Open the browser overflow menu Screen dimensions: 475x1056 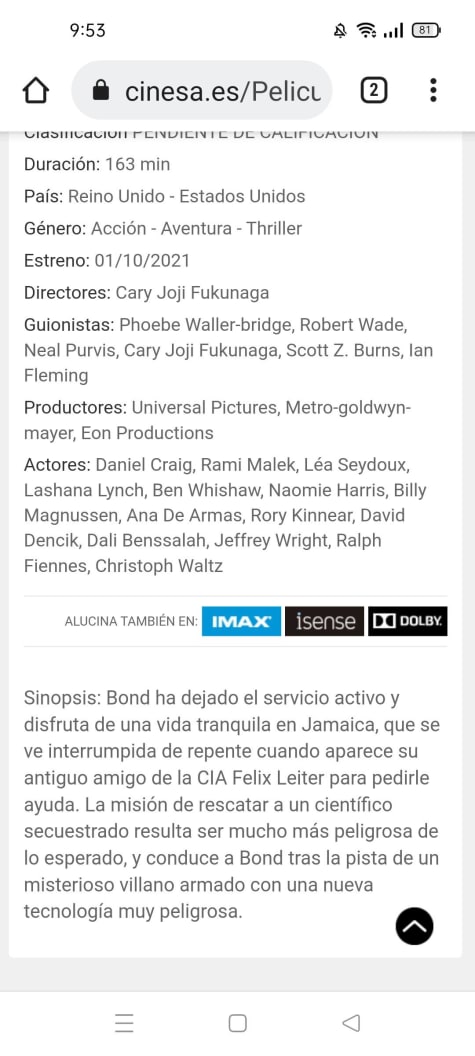(x=433, y=90)
